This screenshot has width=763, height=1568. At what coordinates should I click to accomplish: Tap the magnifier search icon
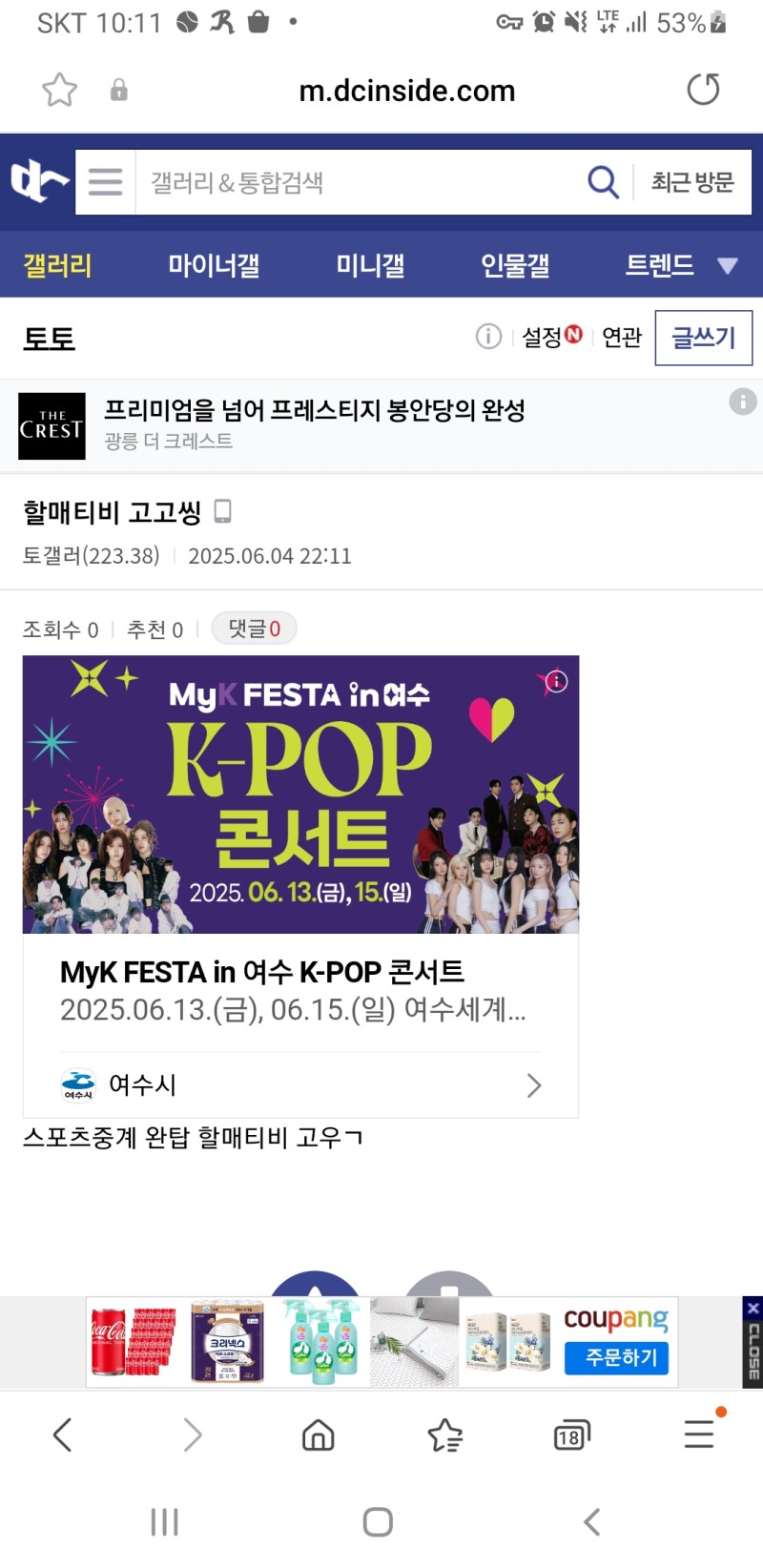(603, 181)
